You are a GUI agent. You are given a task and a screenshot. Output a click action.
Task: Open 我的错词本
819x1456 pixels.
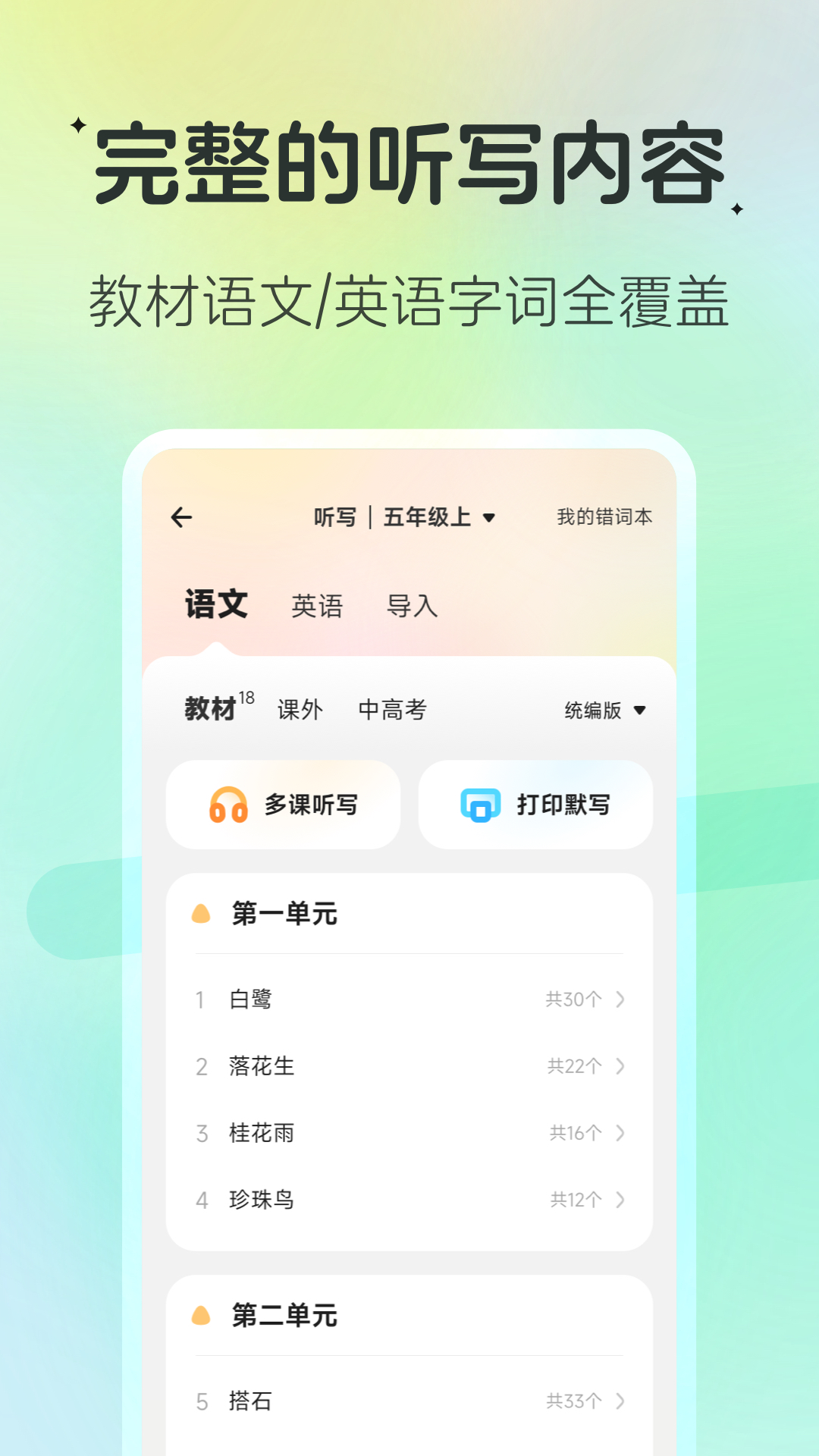click(x=604, y=516)
